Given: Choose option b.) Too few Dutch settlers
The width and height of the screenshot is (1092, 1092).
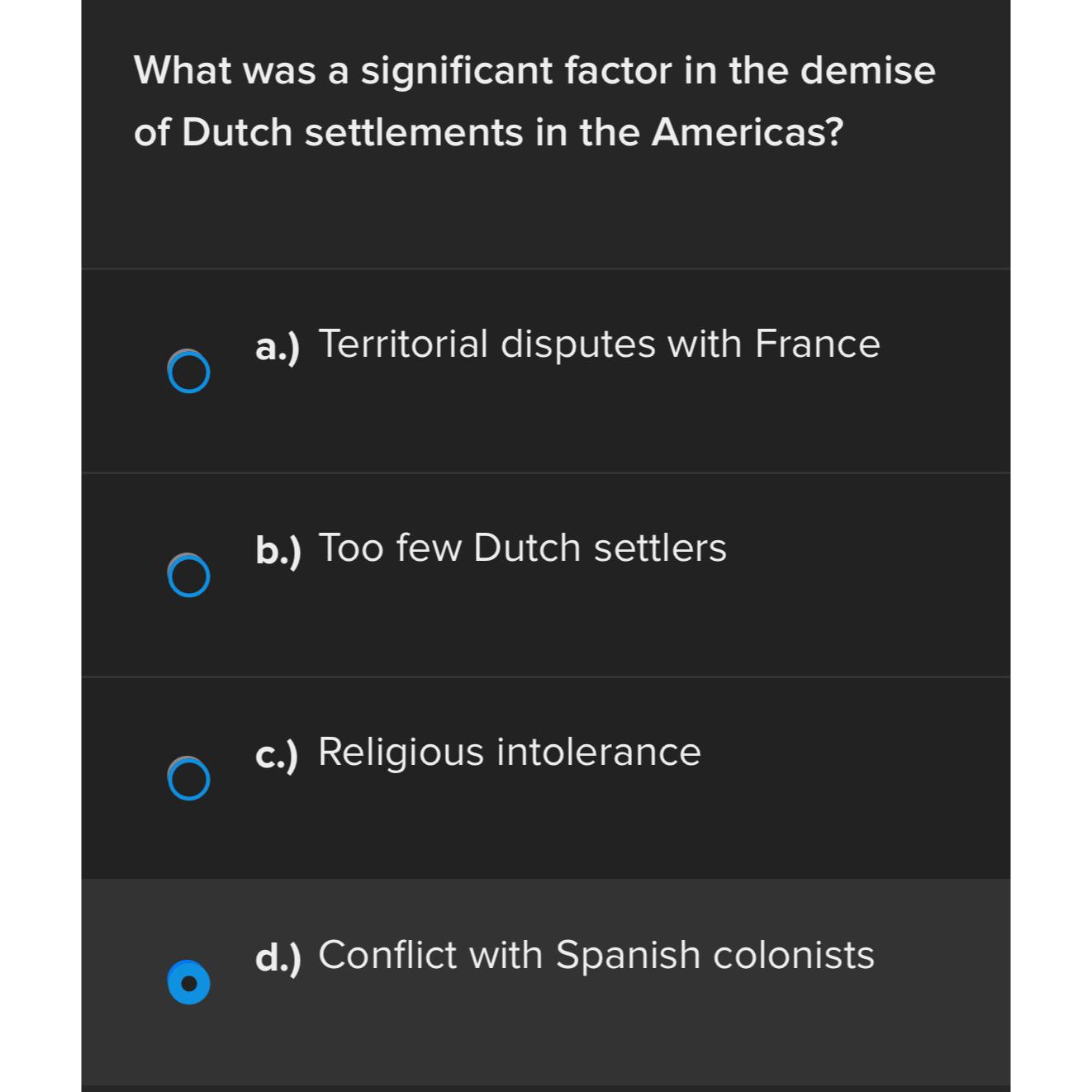Looking at the screenshot, I should coord(188,576).
